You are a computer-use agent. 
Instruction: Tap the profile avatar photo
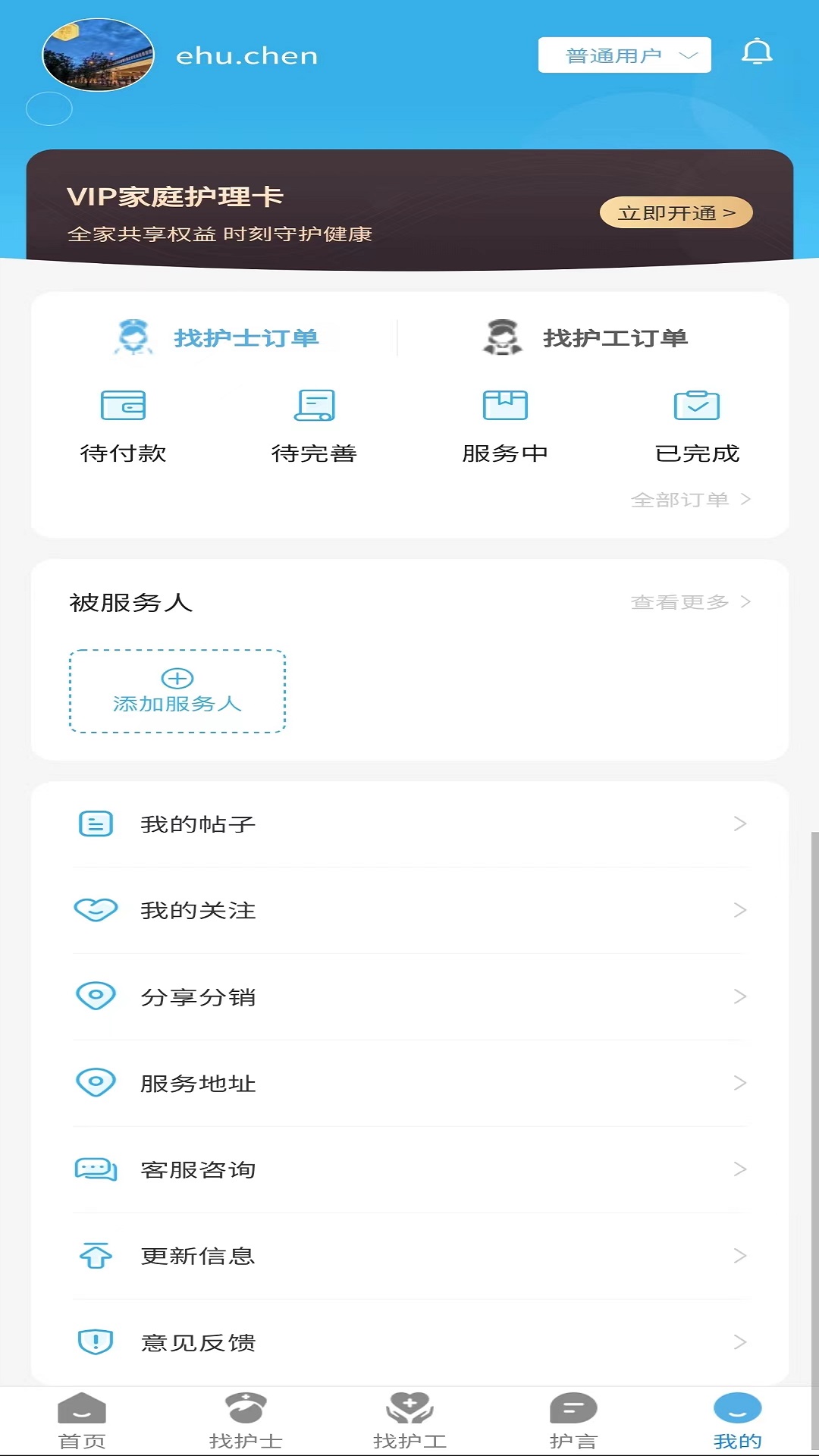98,55
